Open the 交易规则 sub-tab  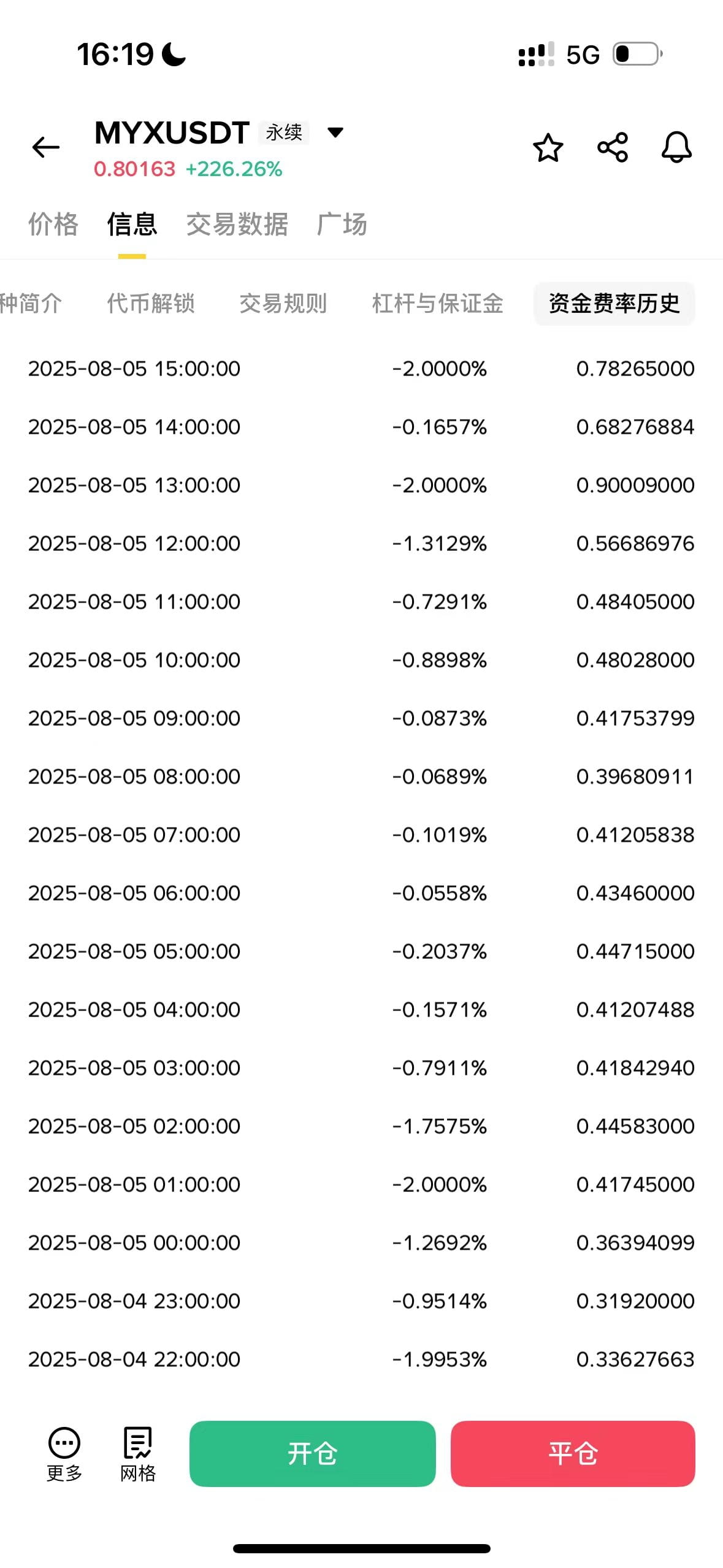pyautogui.click(x=283, y=304)
